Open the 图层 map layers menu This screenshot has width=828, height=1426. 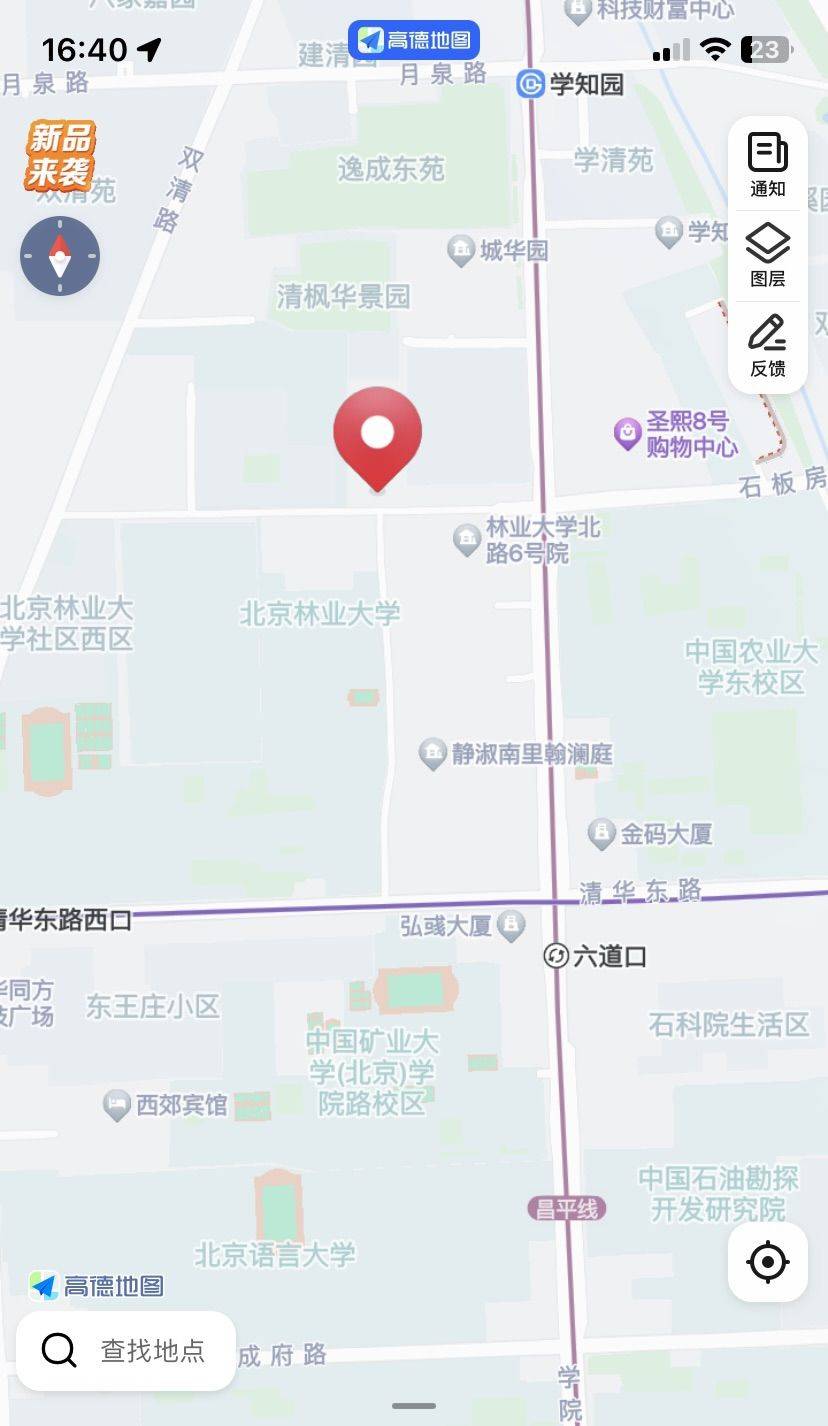point(767,256)
